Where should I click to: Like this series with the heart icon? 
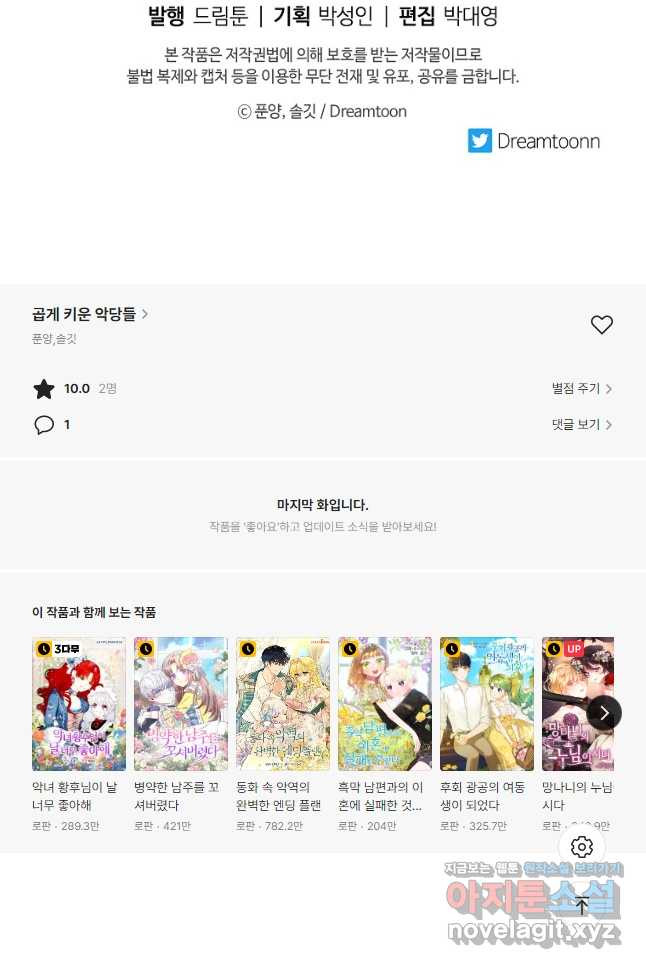[601, 325]
